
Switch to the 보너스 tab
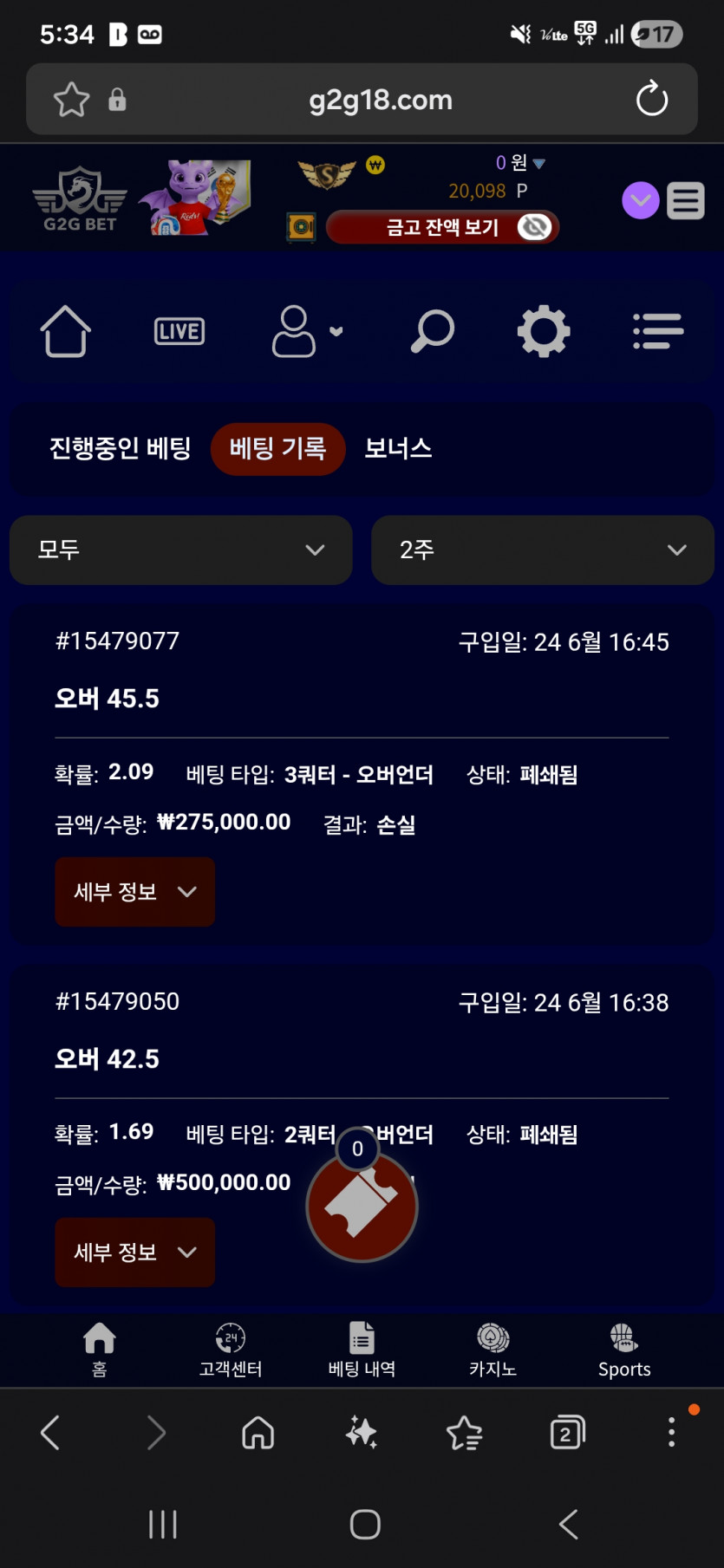[398, 448]
